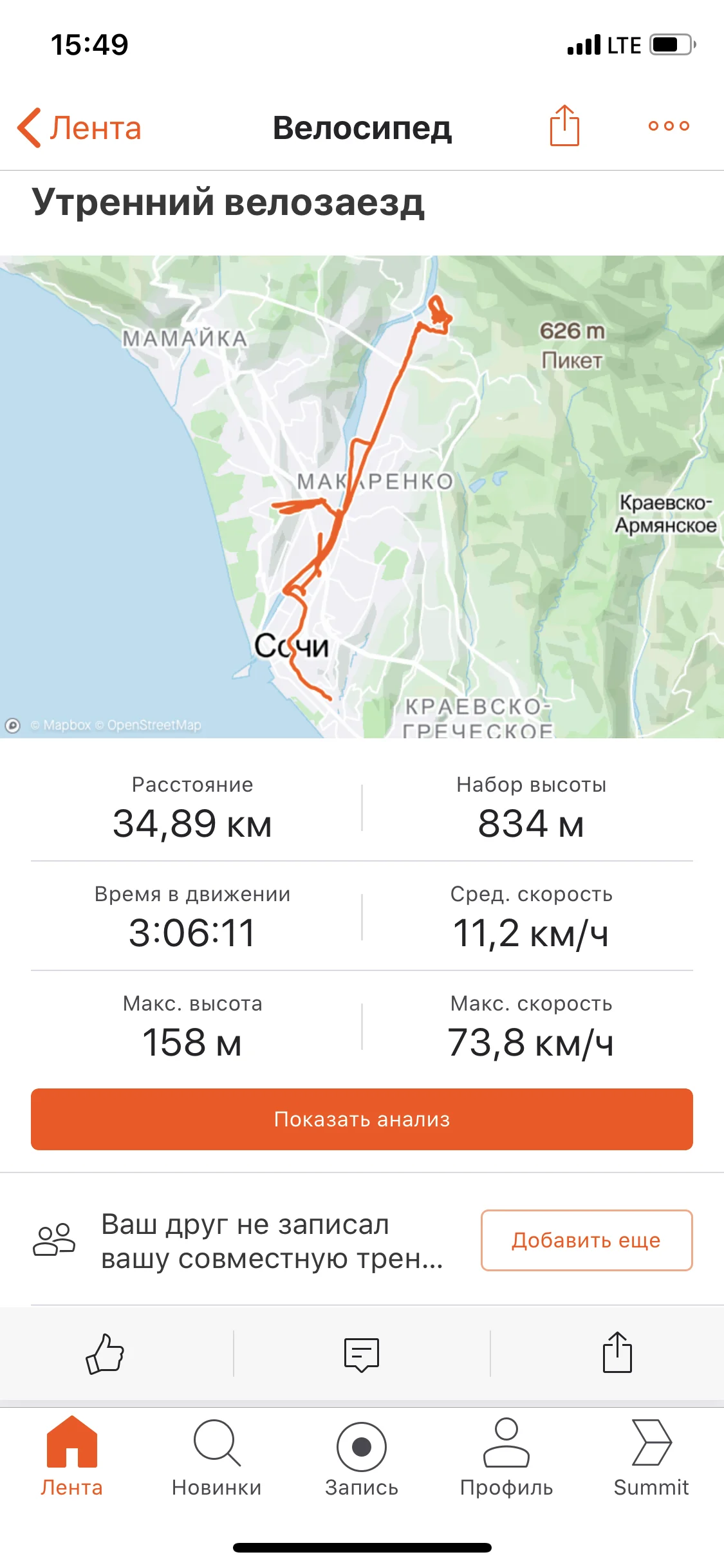Screen dimensions: 724x1568
Task: Tap the share icon beside comments
Action: tap(617, 1352)
